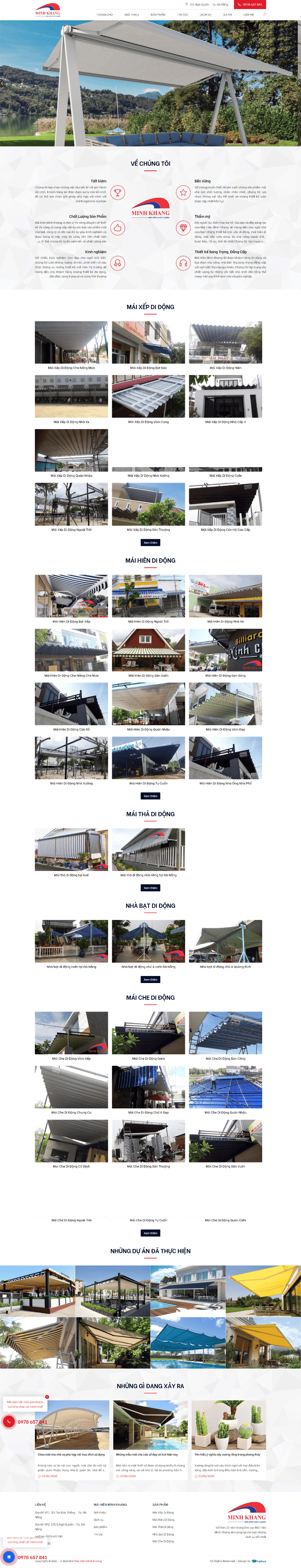Open the Liên Hệ page
This screenshot has height=1568, width=301.
[248, 14]
